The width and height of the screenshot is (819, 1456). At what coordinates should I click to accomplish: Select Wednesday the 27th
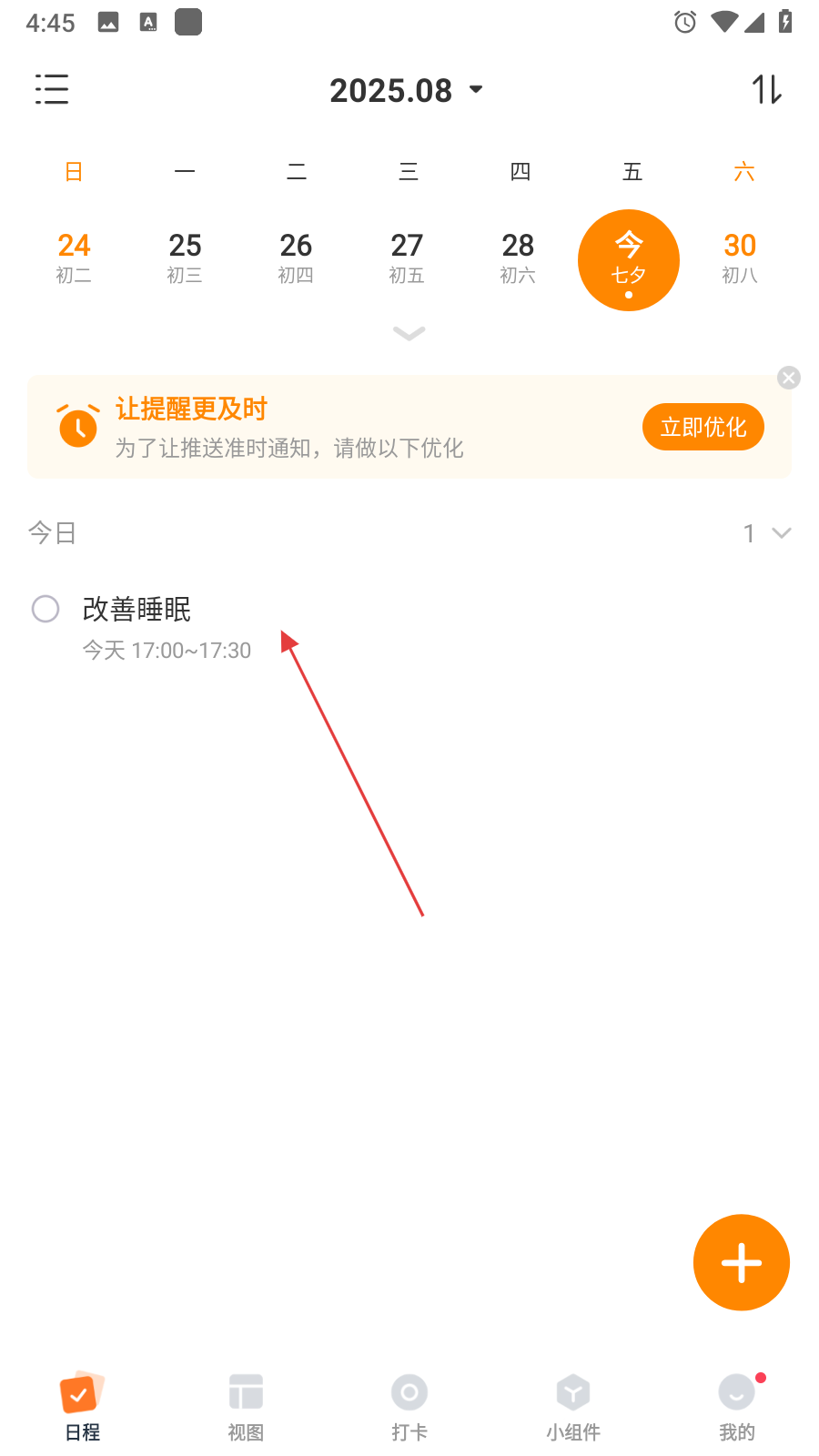tap(407, 258)
